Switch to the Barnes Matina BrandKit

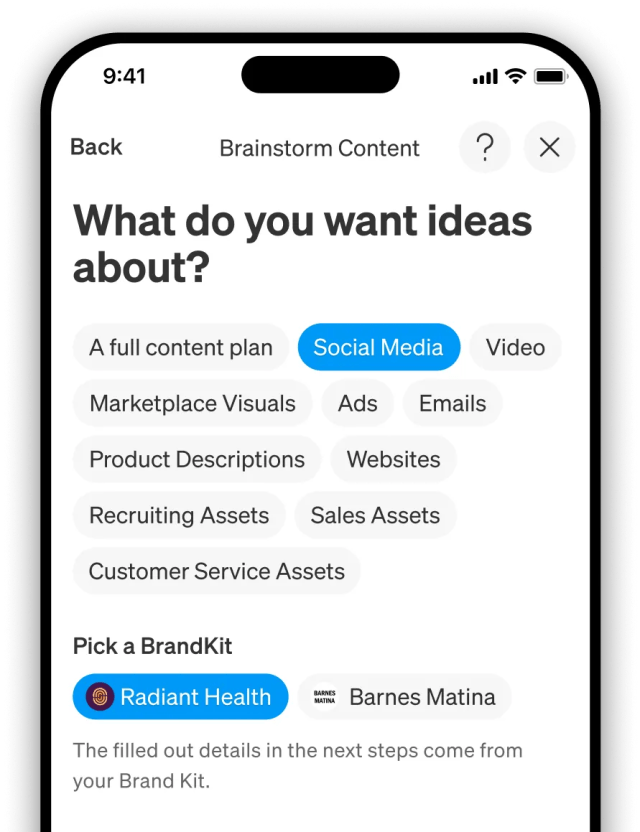click(x=404, y=697)
